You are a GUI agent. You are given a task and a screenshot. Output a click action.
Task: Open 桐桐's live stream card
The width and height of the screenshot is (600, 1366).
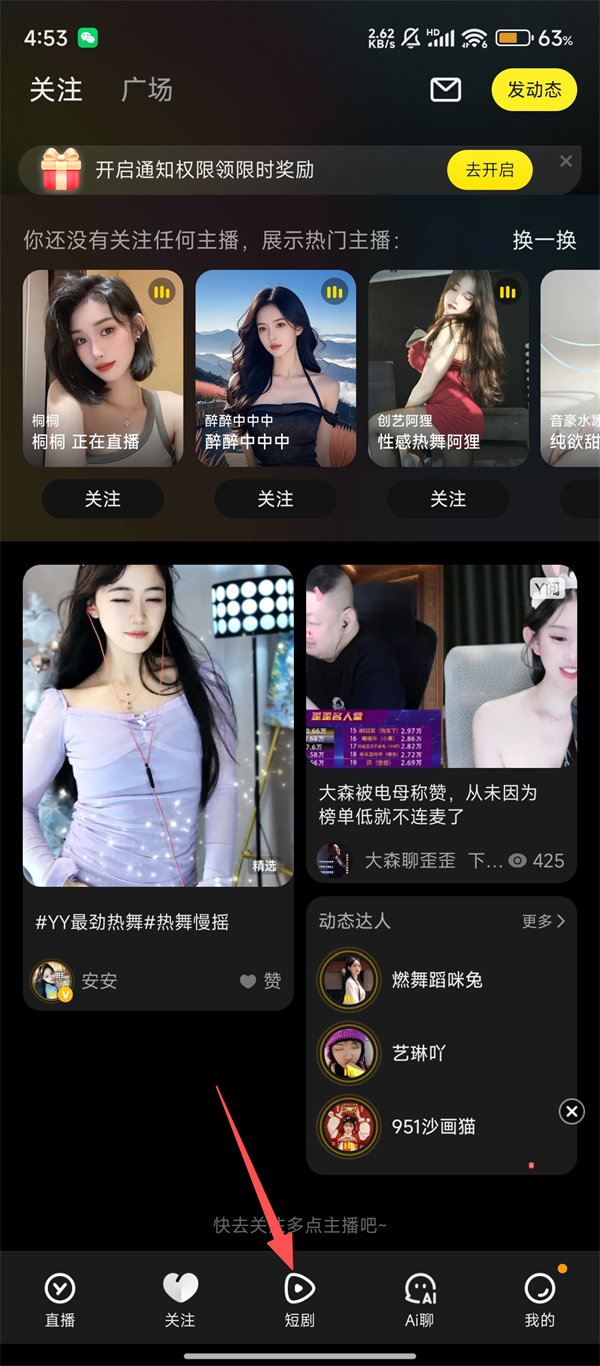103,368
